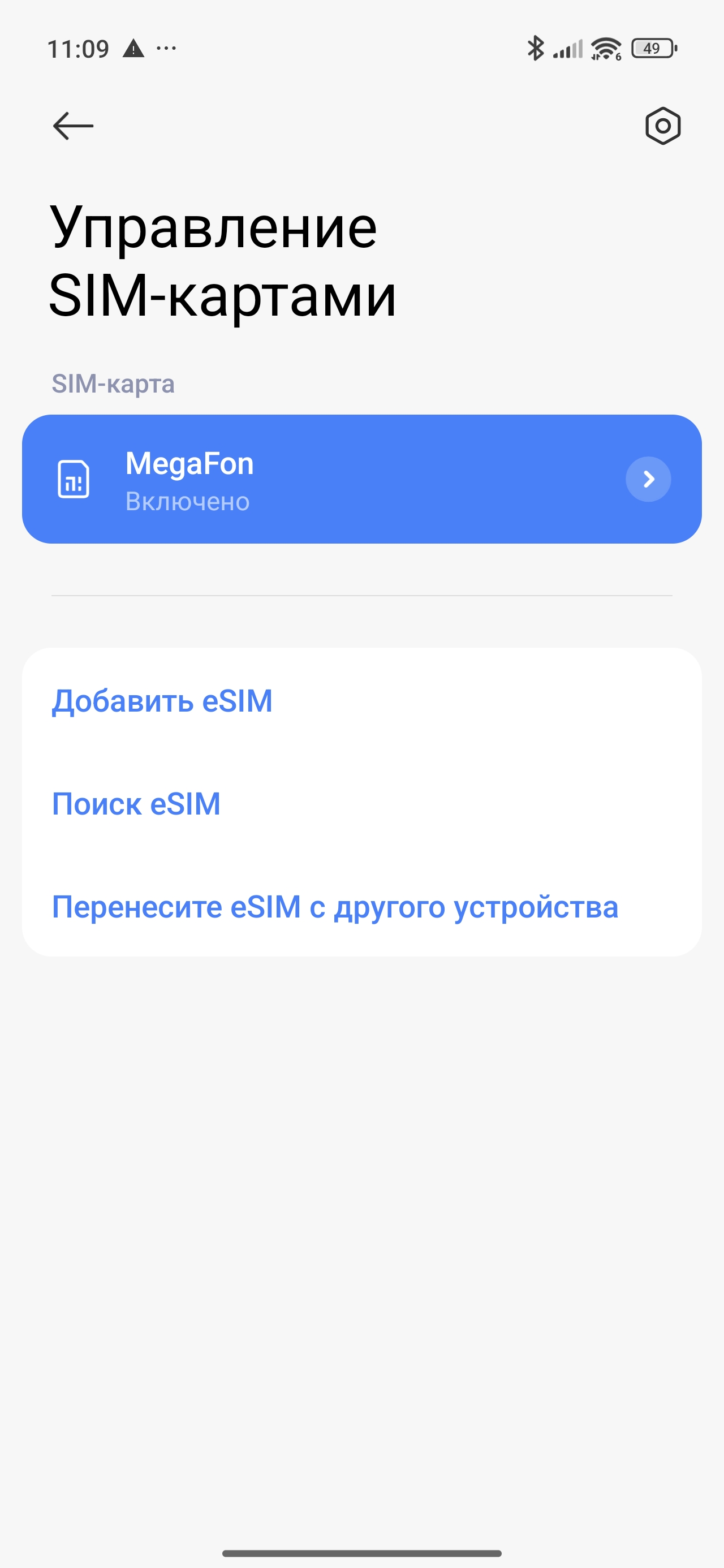724x1568 pixels.
Task: Open the MegaFon SIM card settings
Action: 361,479
